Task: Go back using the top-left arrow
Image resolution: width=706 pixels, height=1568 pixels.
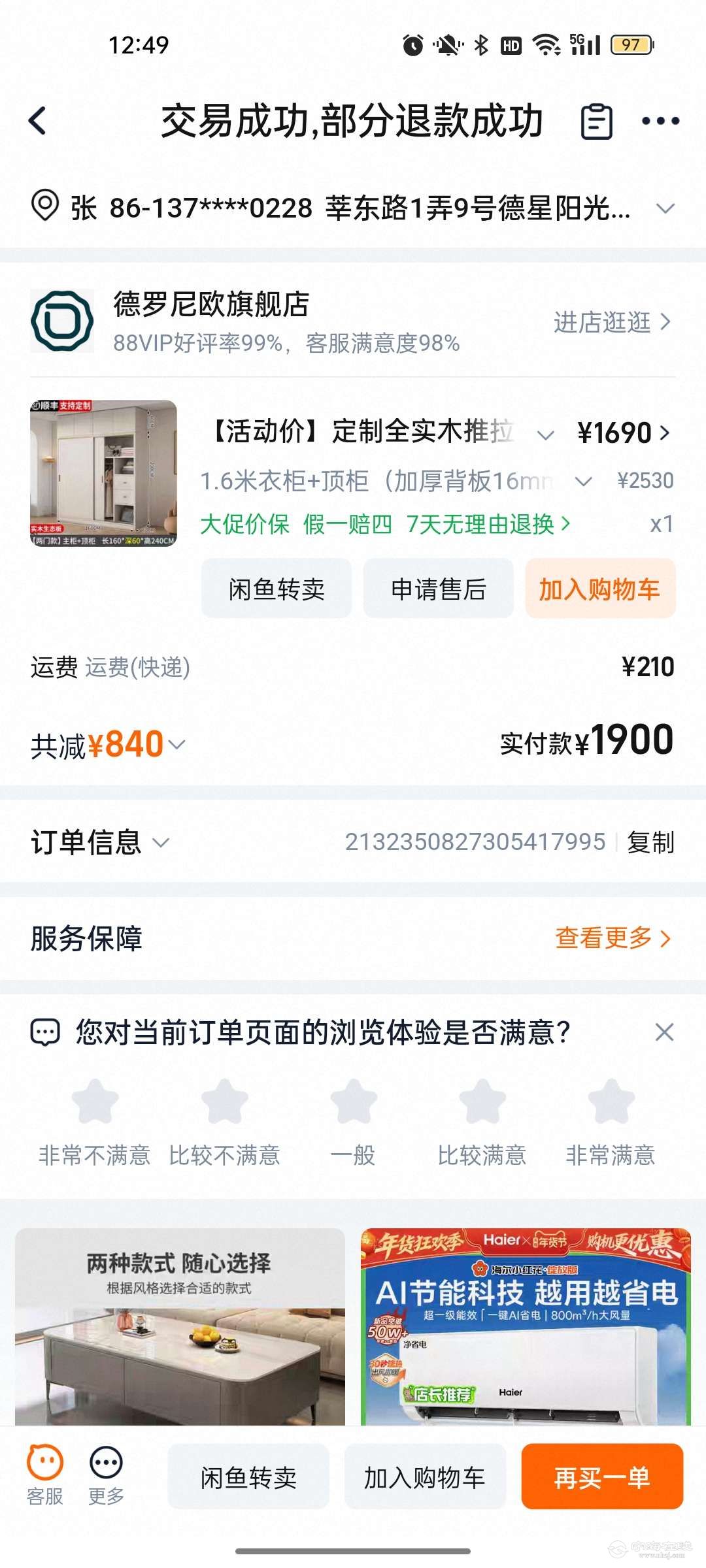Action: (38, 121)
